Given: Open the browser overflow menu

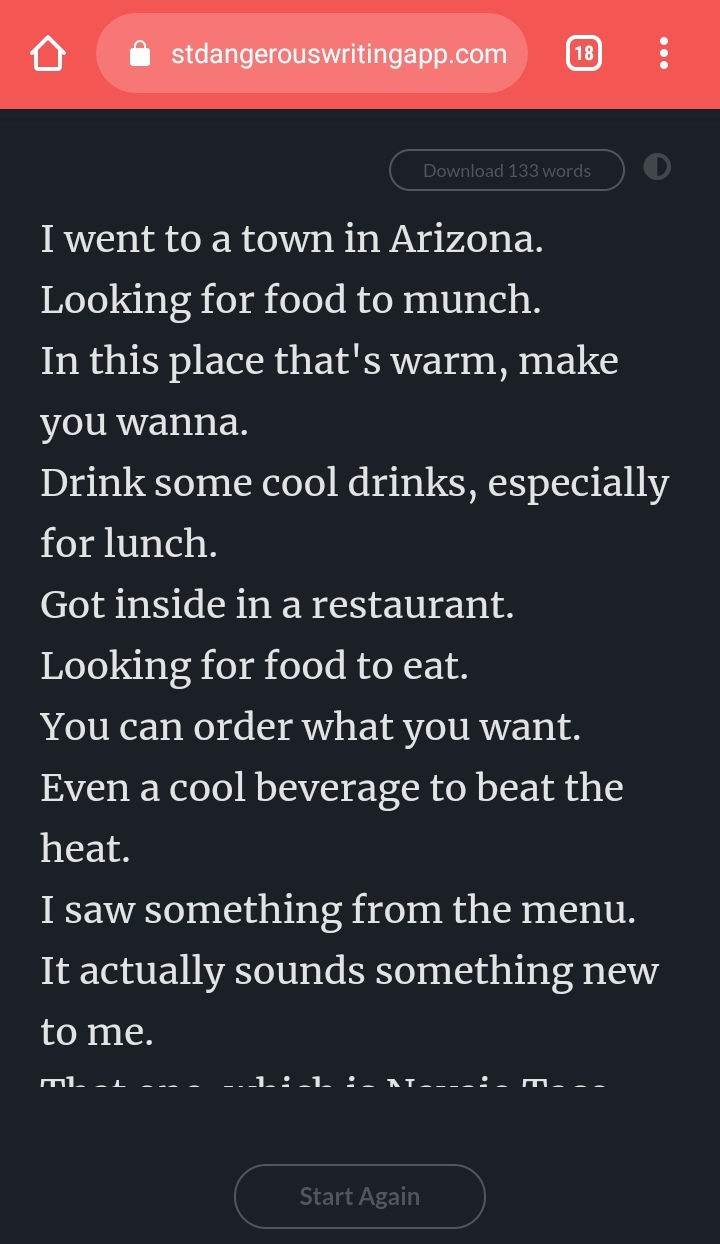Looking at the screenshot, I should (x=664, y=54).
